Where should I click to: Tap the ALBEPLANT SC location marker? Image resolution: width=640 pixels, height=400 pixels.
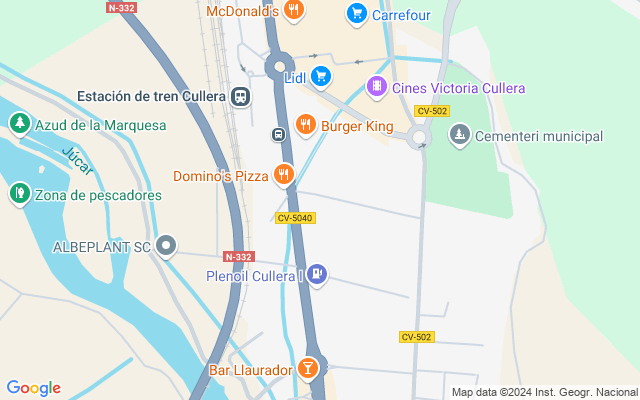166,246
